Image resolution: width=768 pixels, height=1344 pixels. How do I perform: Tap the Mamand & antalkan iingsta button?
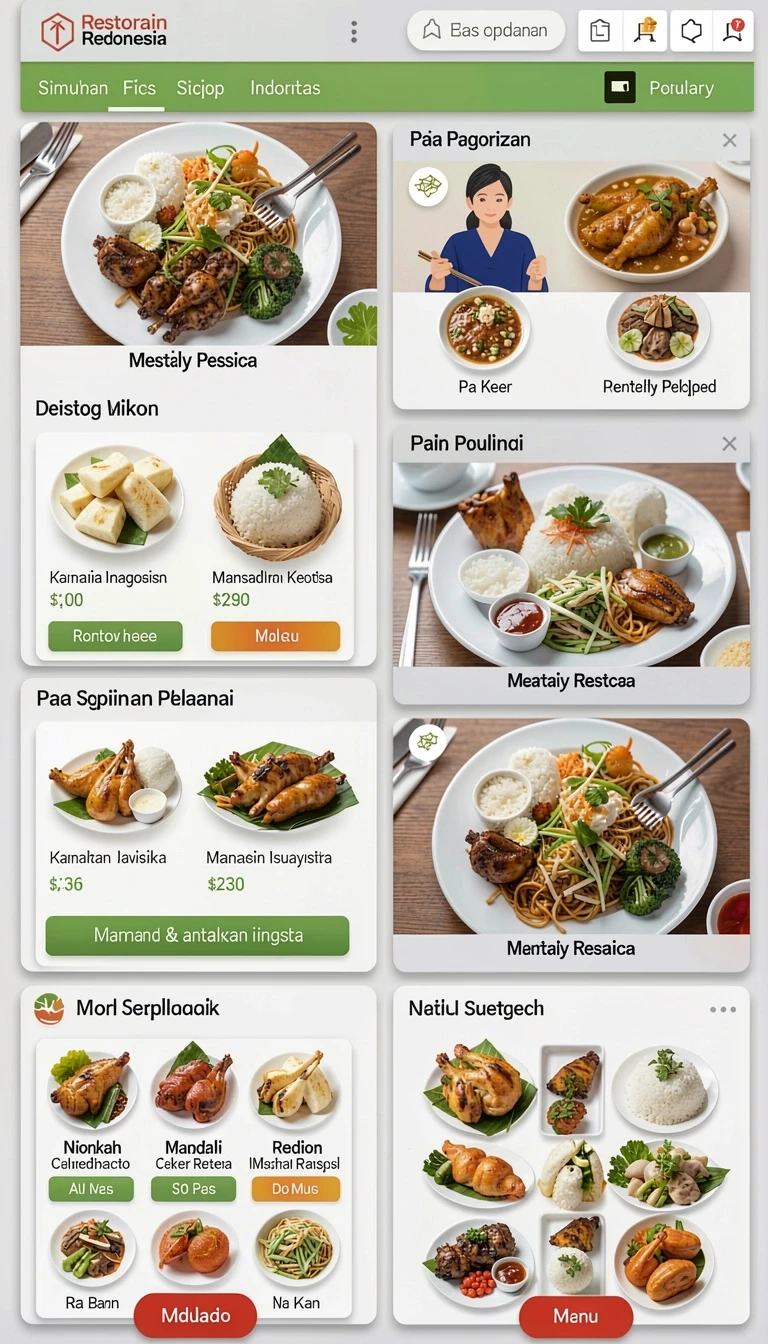pos(197,936)
